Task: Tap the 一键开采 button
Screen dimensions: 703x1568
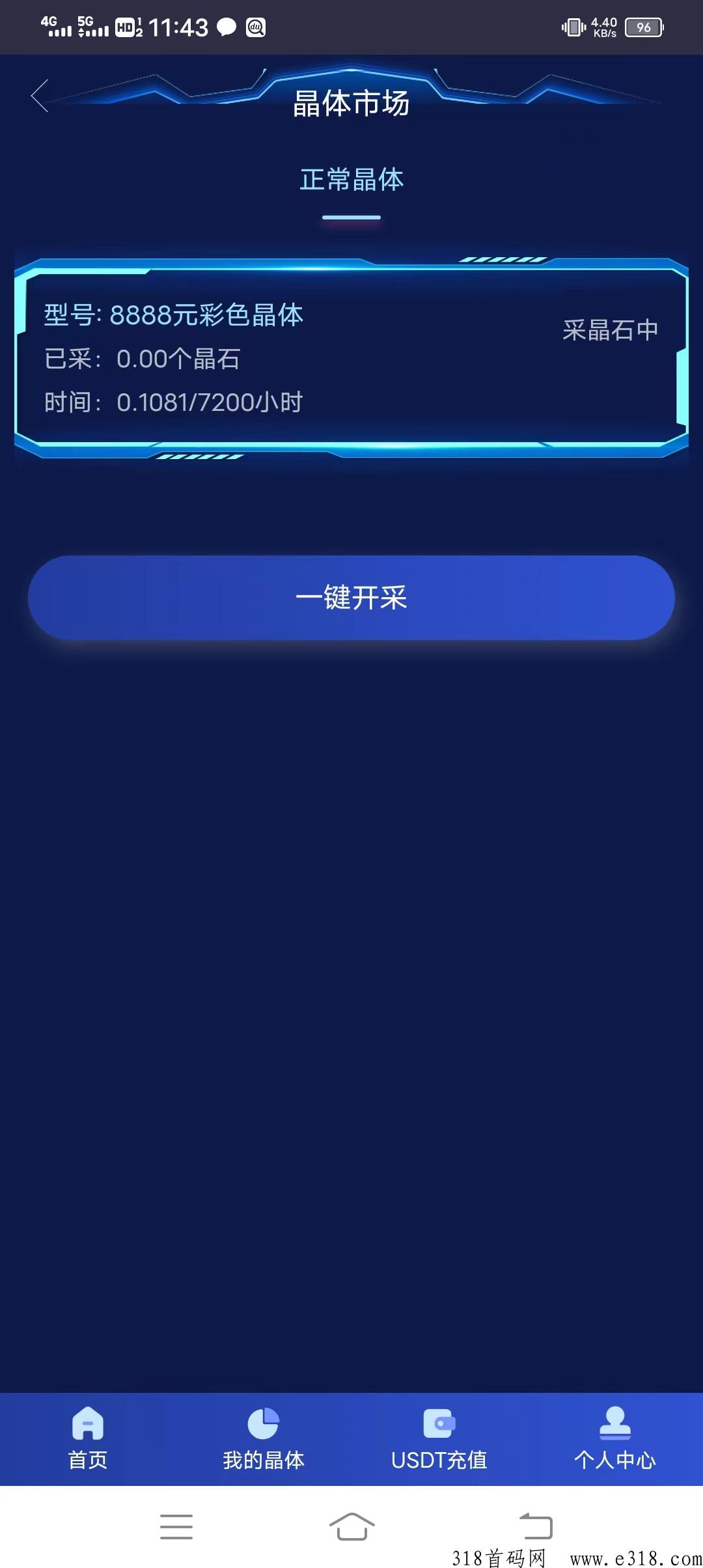Action: click(351, 597)
